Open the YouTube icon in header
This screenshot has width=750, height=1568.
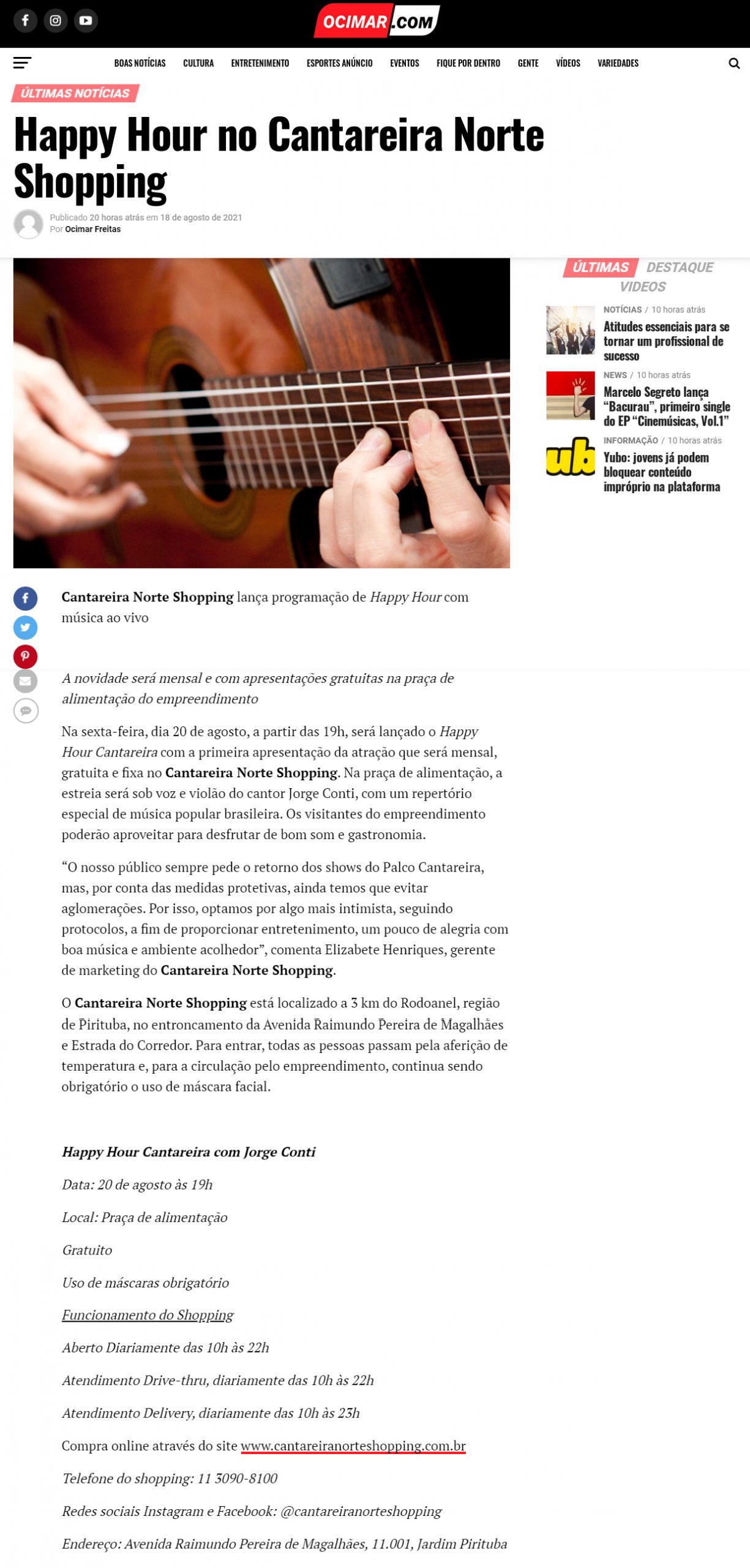pos(86,20)
